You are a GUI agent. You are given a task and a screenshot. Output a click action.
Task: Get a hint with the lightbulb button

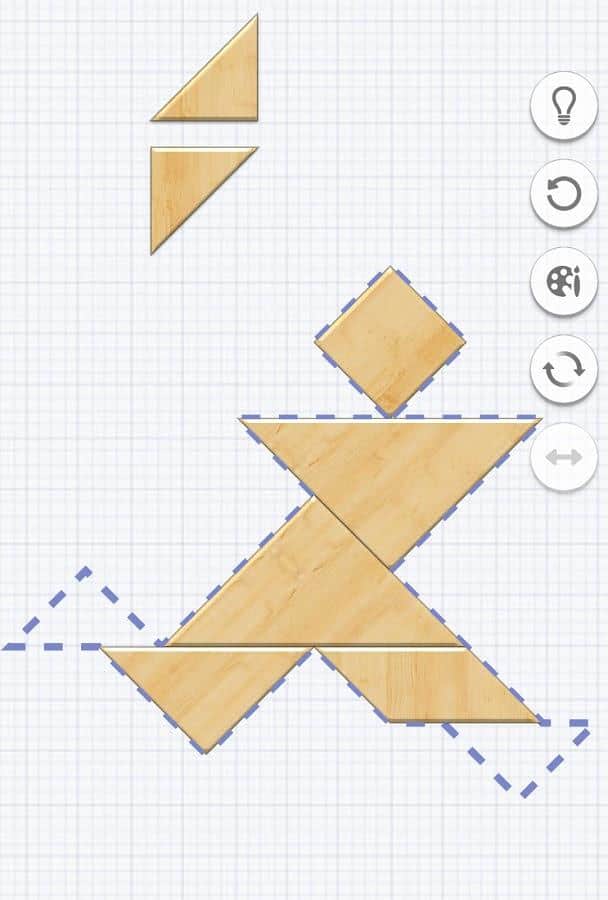tap(564, 105)
